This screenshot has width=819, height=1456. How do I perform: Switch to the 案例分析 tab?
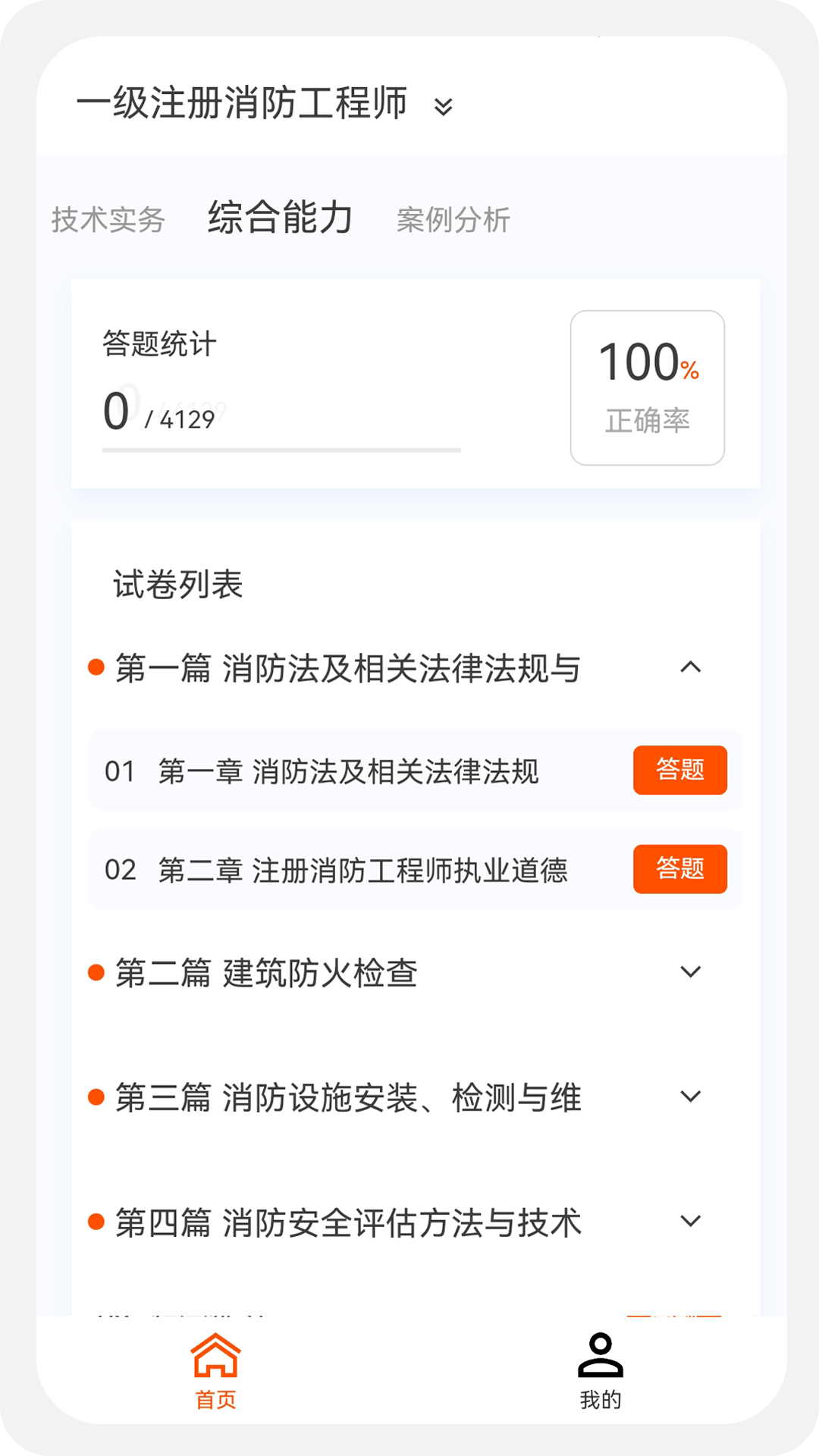(x=453, y=219)
